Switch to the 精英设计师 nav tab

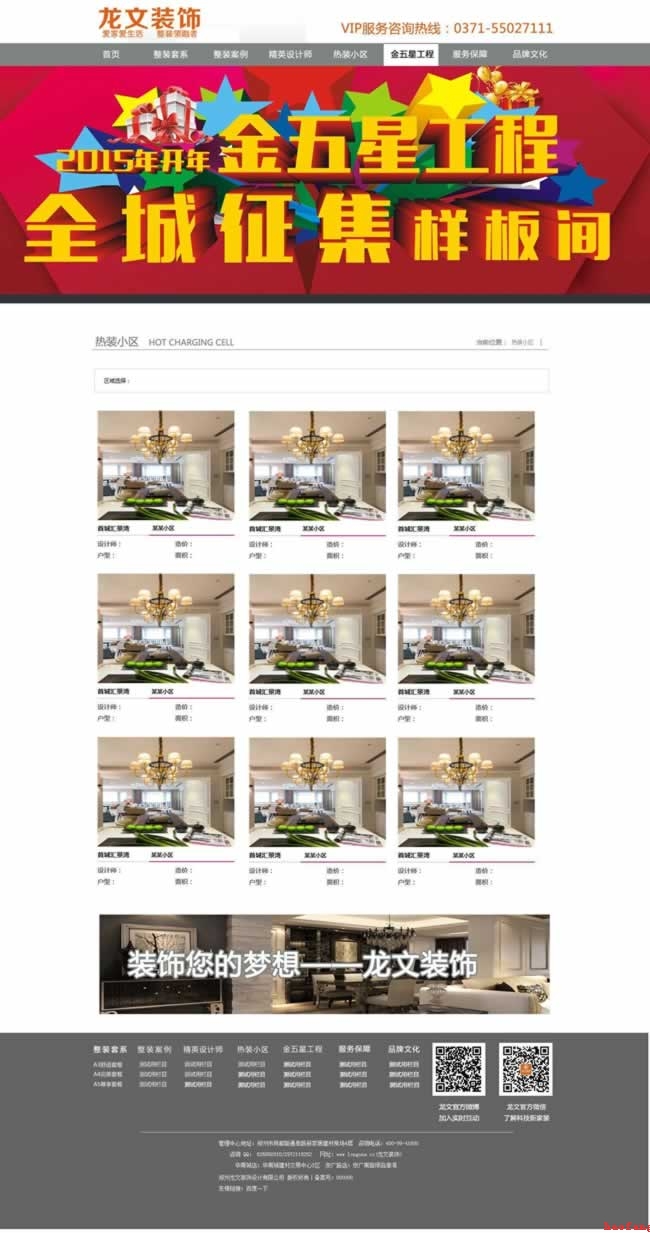pyautogui.click(x=290, y=55)
